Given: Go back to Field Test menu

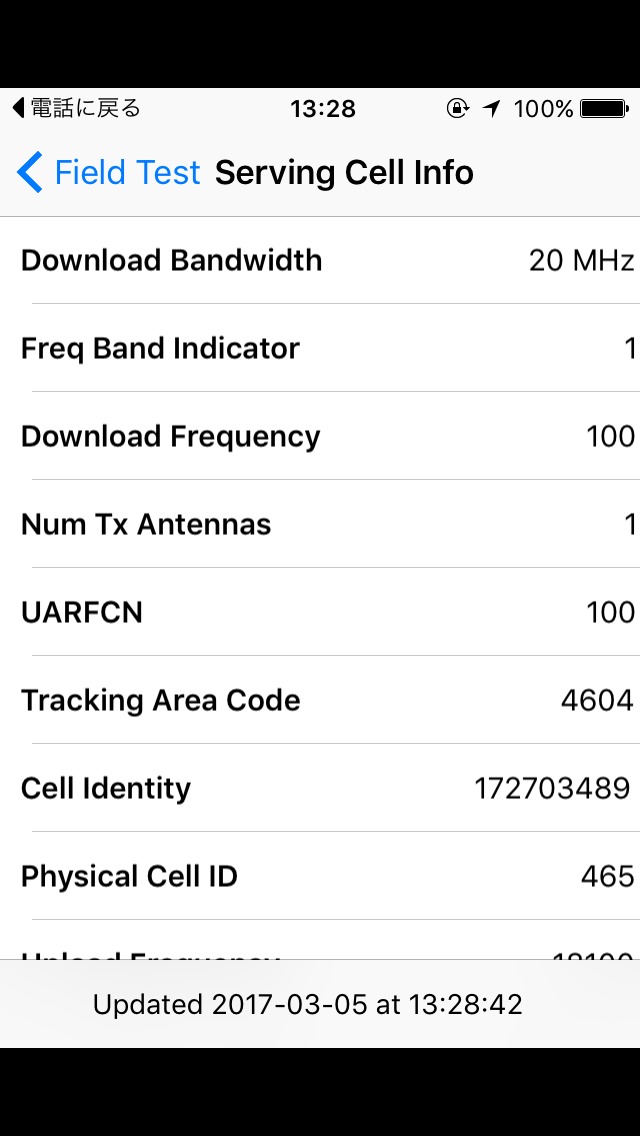Looking at the screenshot, I should click(108, 173).
